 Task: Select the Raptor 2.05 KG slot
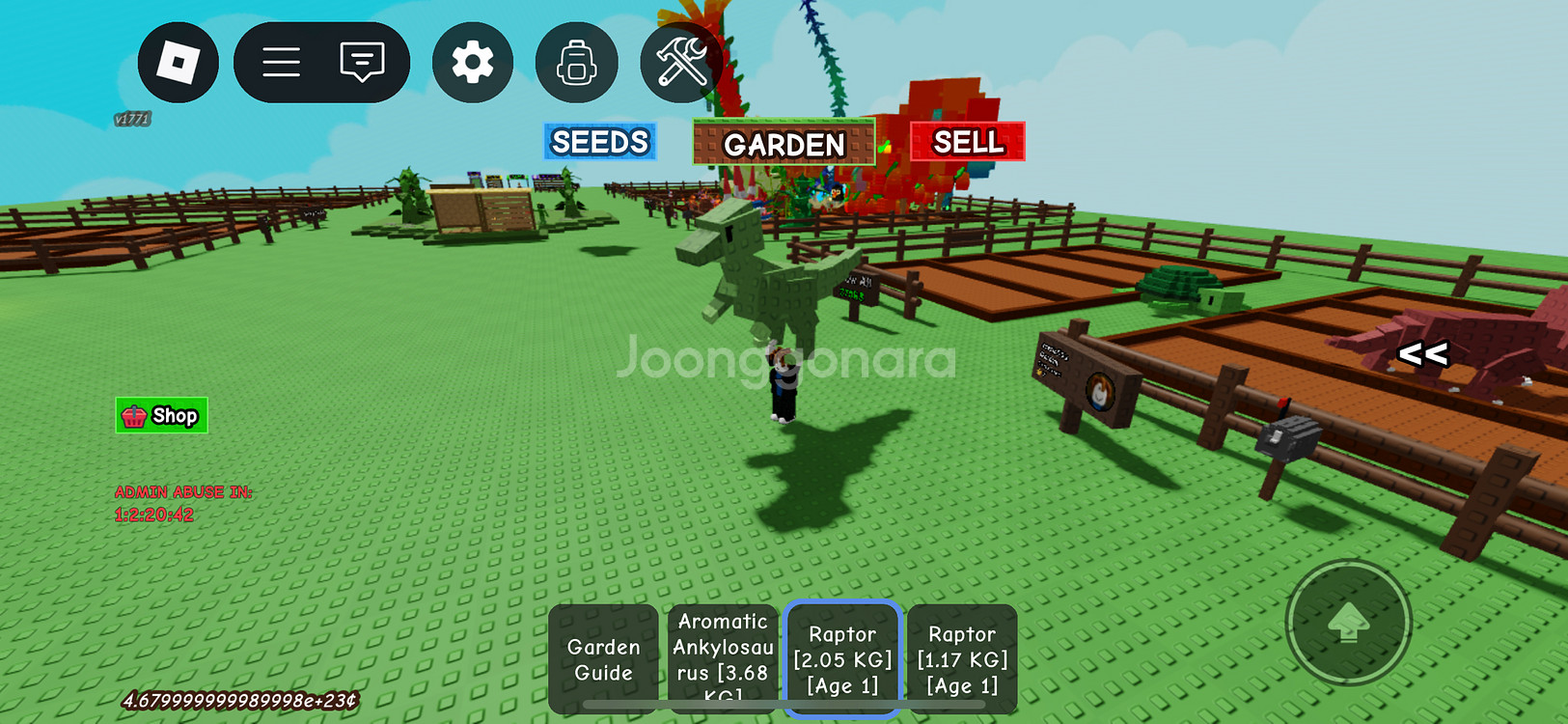pos(842,659)
